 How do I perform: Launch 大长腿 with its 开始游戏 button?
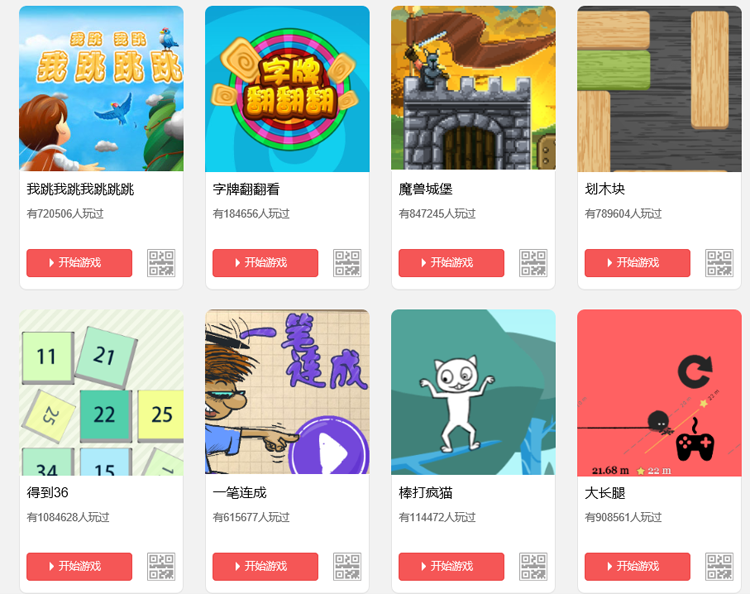click(x=637, y=566)
